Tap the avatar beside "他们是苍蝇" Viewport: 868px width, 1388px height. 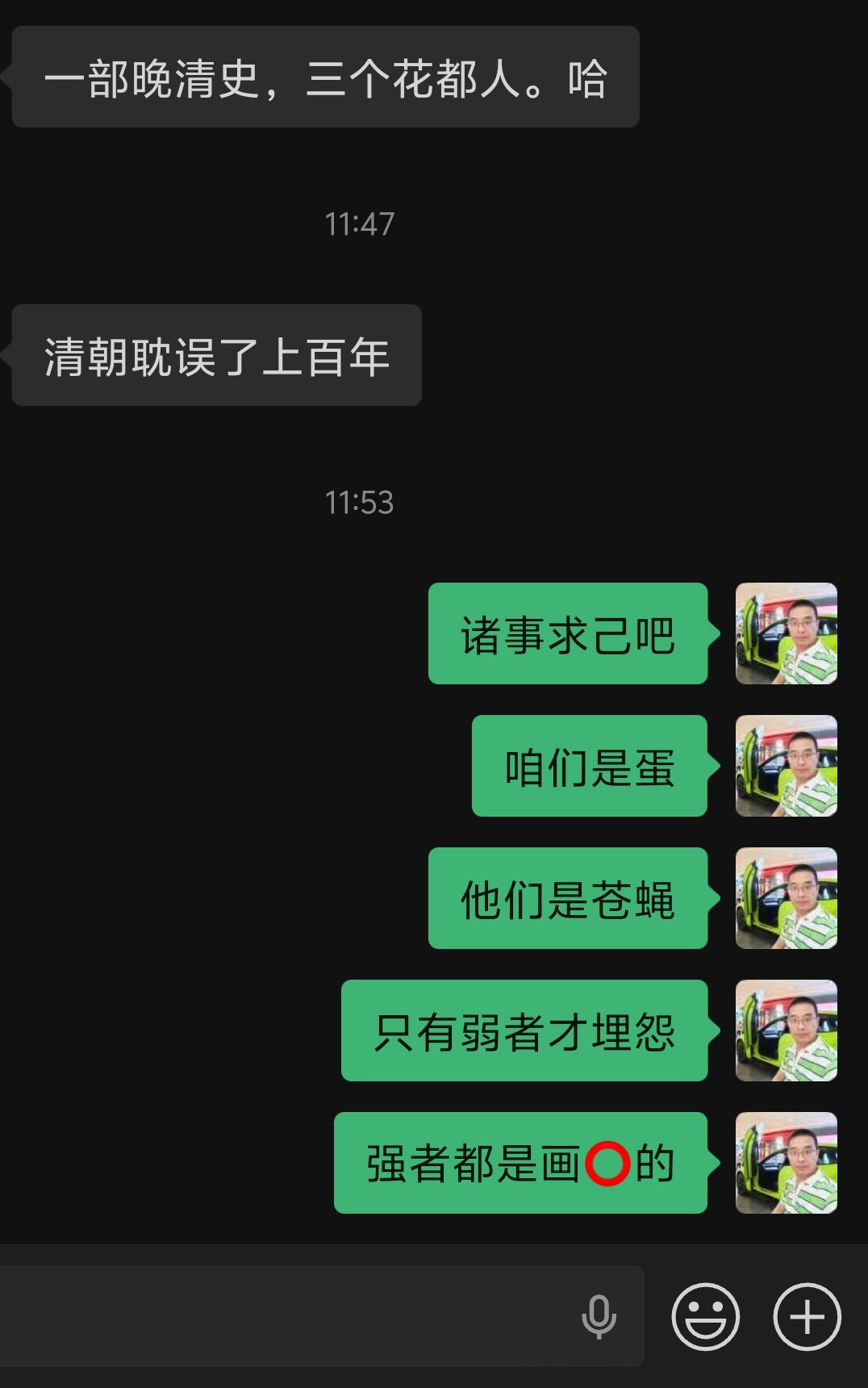(x=787, y=901)
